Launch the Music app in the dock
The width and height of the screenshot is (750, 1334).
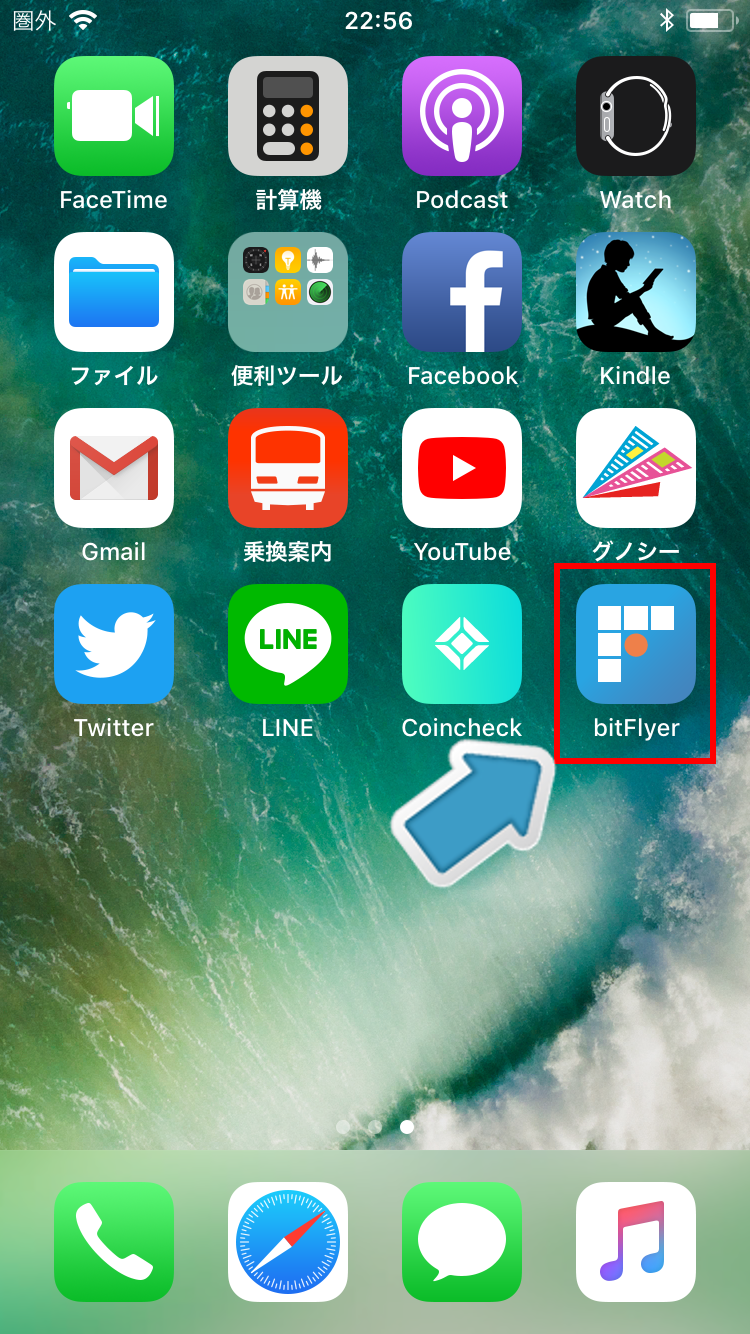636,1242
